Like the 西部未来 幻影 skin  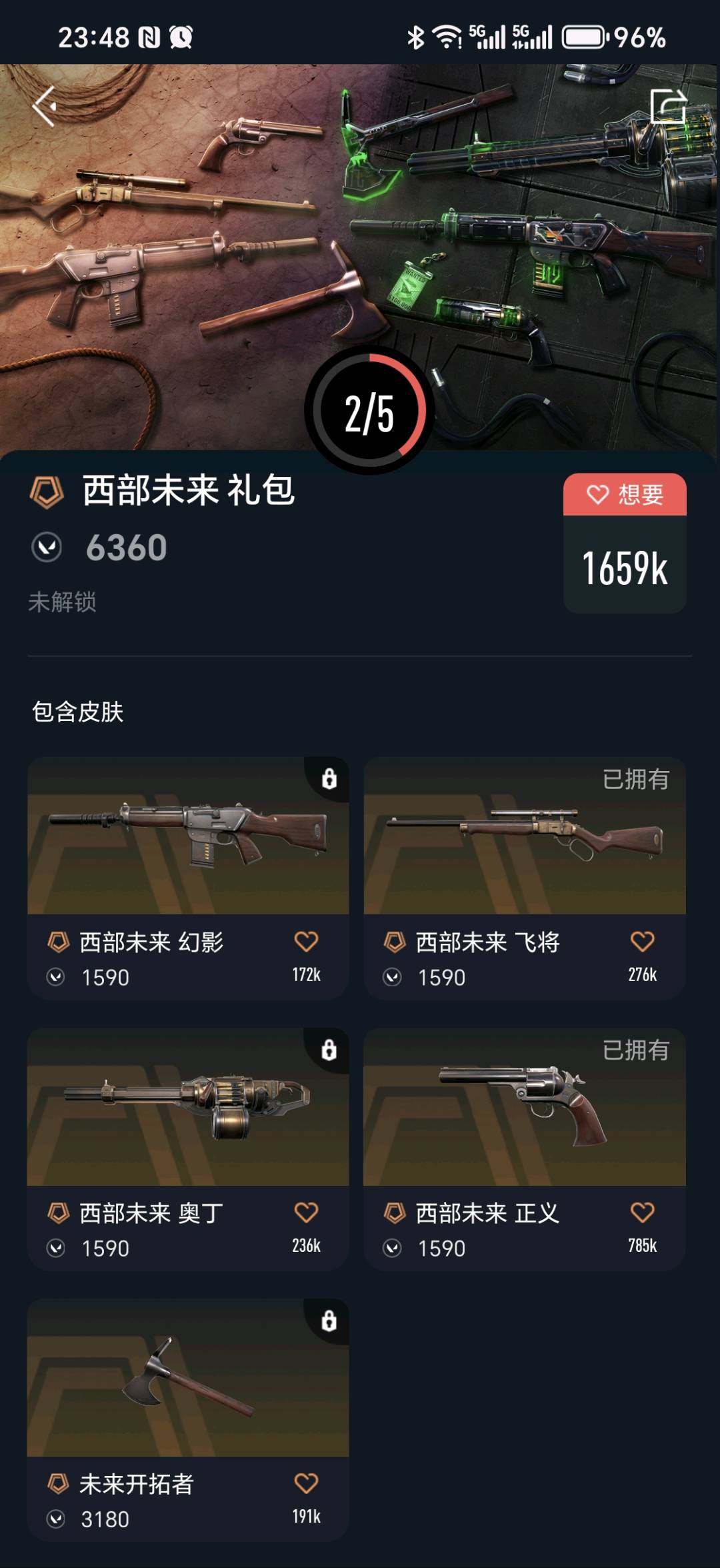[306, 942]
